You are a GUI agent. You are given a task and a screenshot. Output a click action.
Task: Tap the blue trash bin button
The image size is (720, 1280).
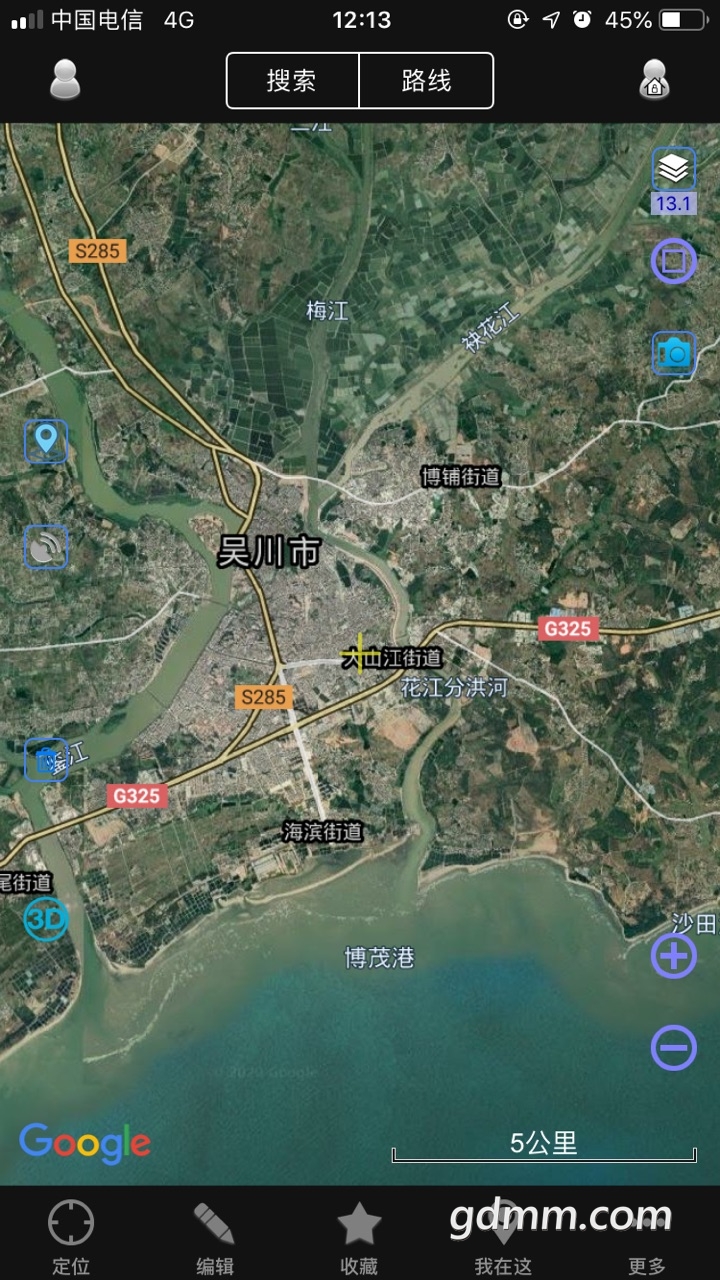46,760
